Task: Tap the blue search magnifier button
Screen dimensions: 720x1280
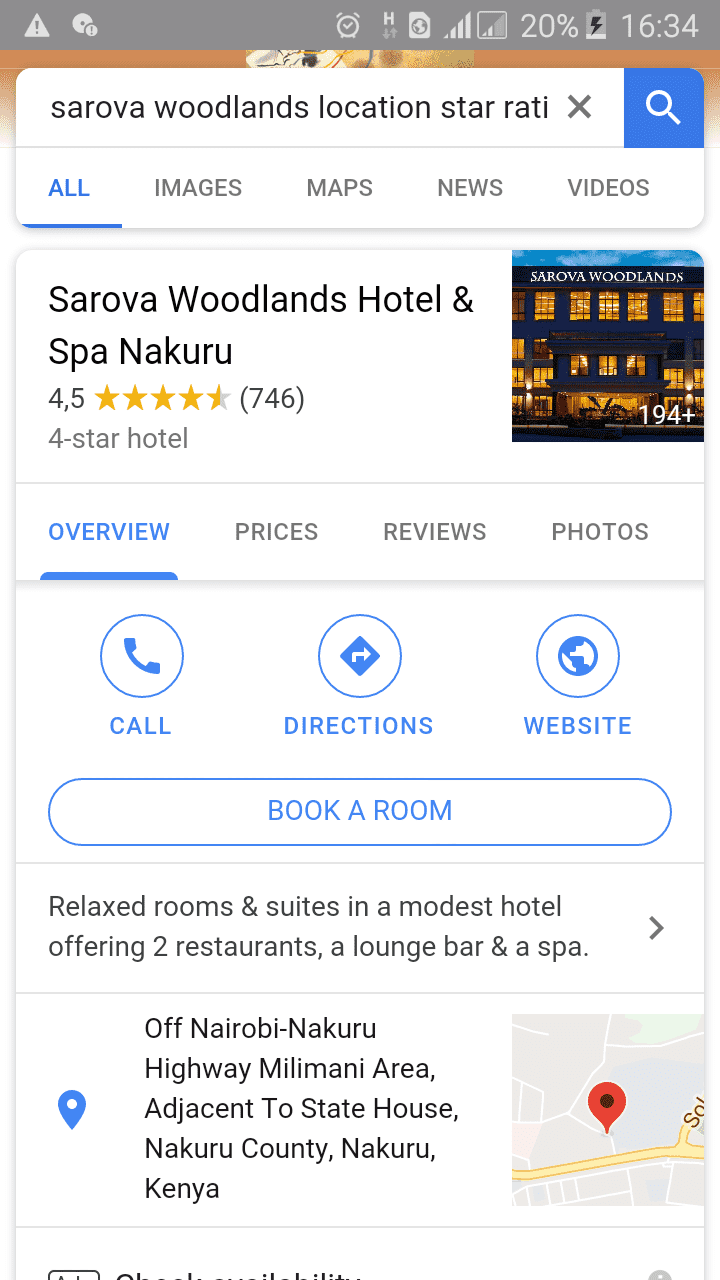Action: coord(663,107)
